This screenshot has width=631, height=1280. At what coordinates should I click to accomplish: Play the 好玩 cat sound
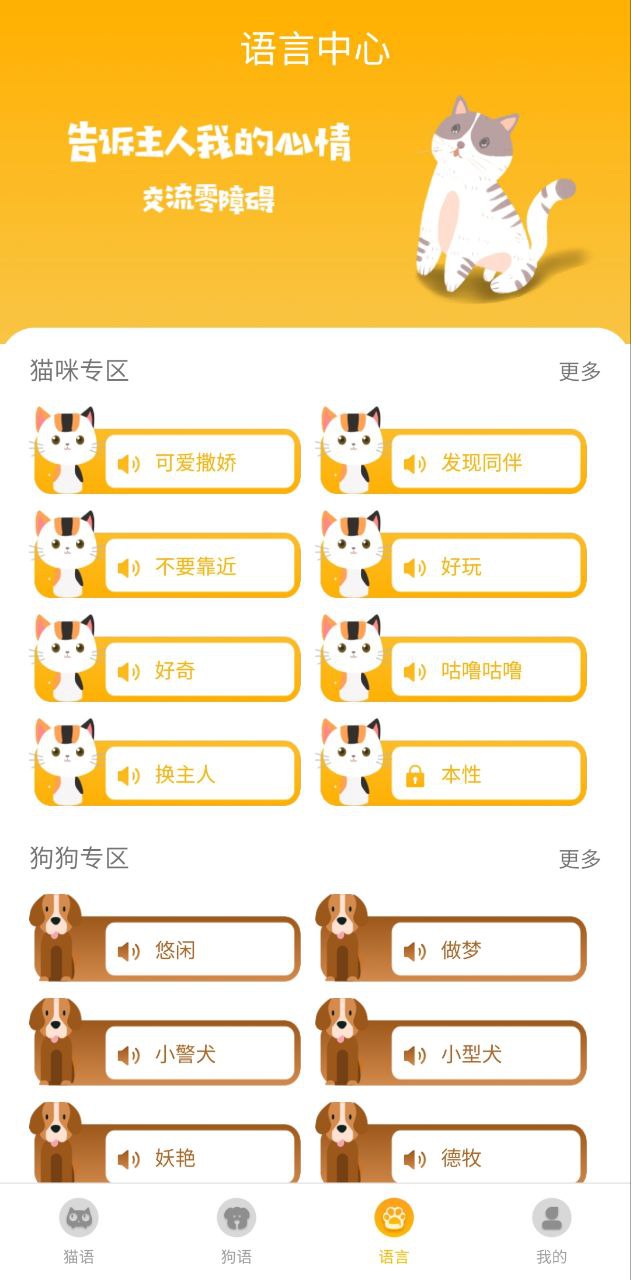[x=486, y=567]
